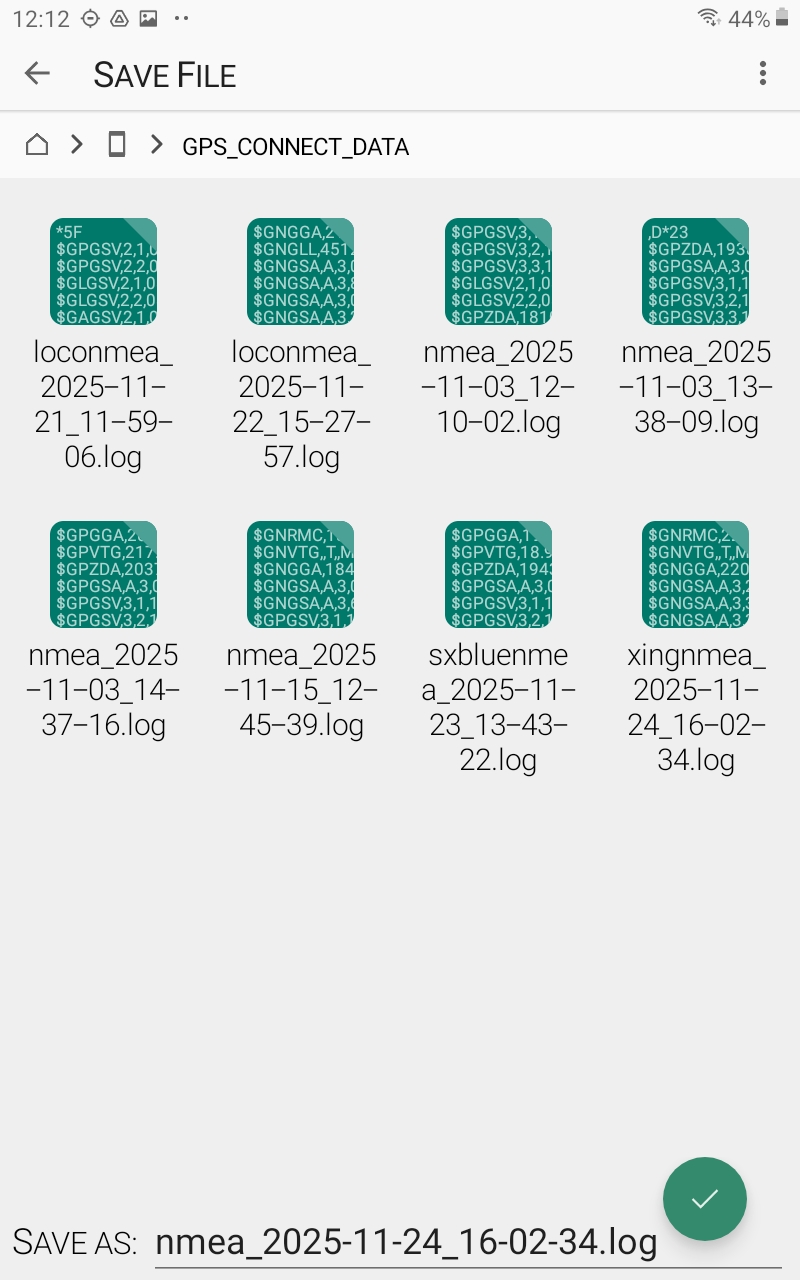Select the nmea_2025-11-03_13-38-09.log file icon
Image resolution: width=800 pixels, height=1280 pixels.
pos(695,271)
